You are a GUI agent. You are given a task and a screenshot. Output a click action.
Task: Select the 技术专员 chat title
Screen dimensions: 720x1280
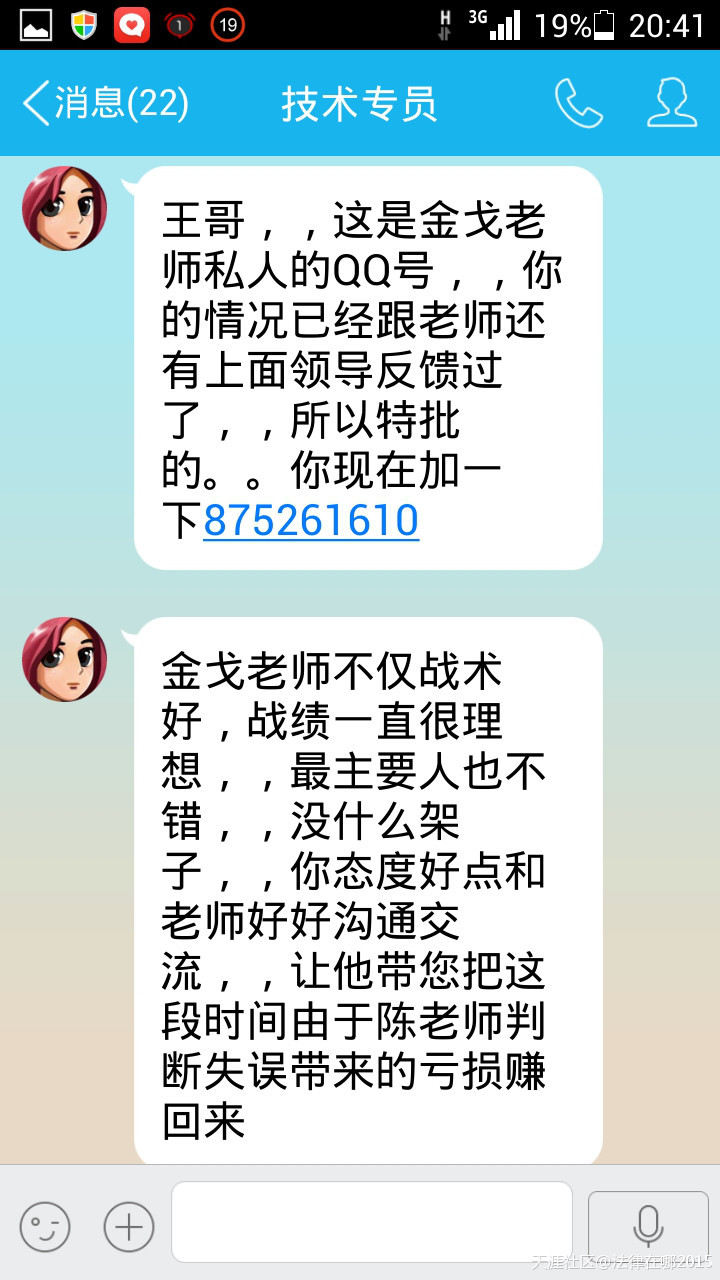(360, 103)
